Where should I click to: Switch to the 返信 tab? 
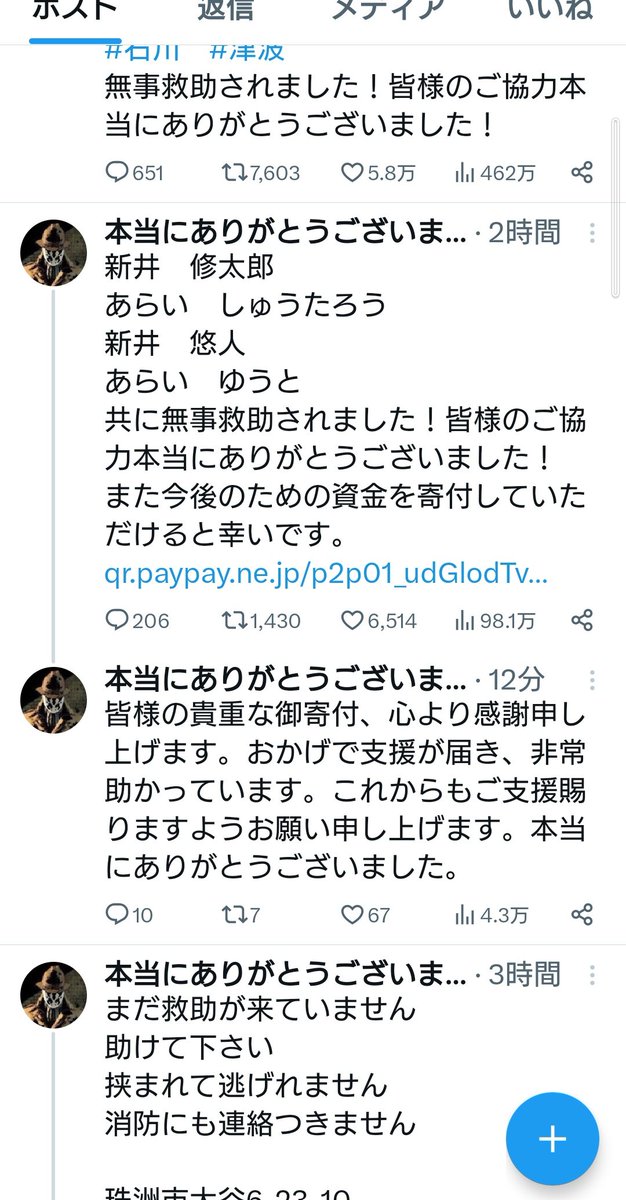tap(226, 10)
